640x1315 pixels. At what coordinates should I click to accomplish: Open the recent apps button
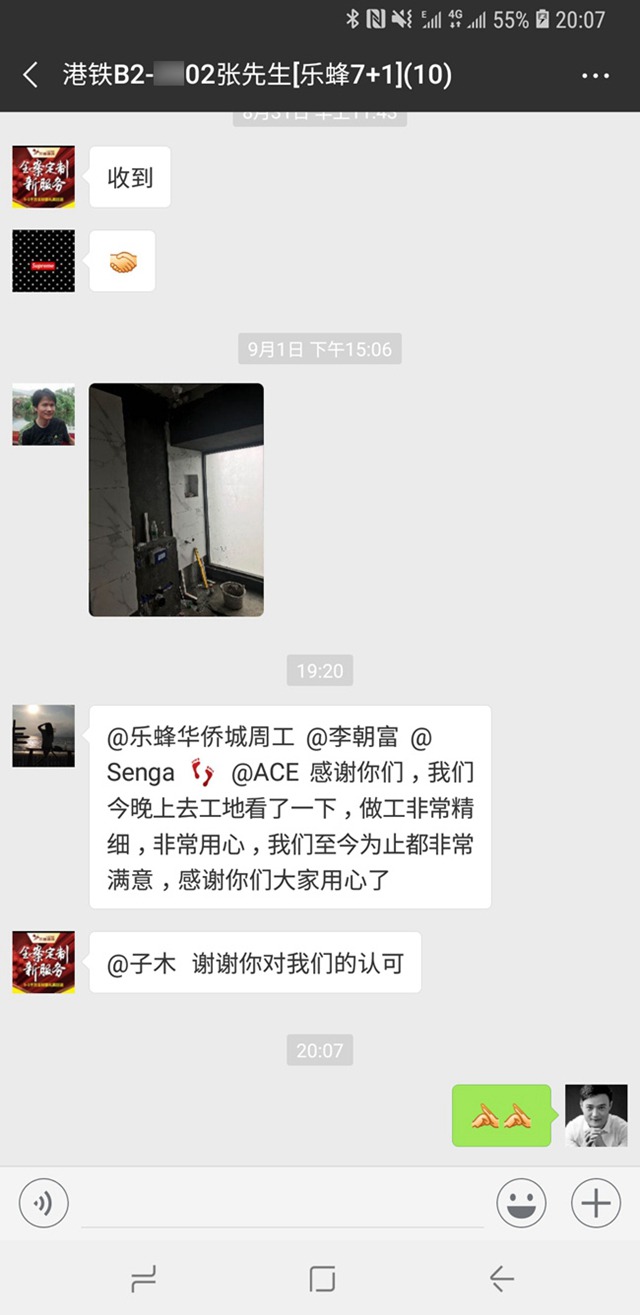[143, 1277]
